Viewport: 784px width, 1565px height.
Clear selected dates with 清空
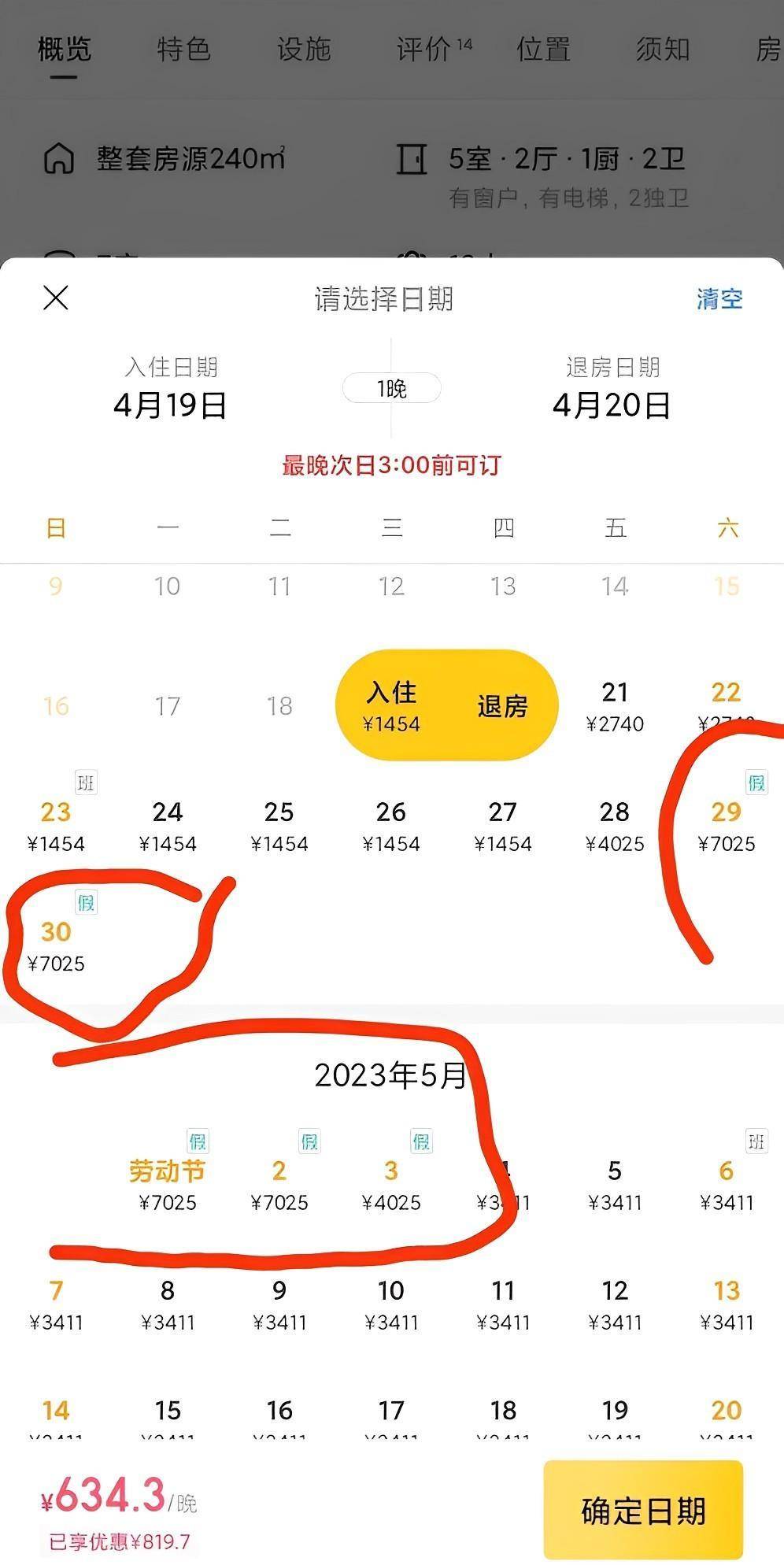point(719,299)
